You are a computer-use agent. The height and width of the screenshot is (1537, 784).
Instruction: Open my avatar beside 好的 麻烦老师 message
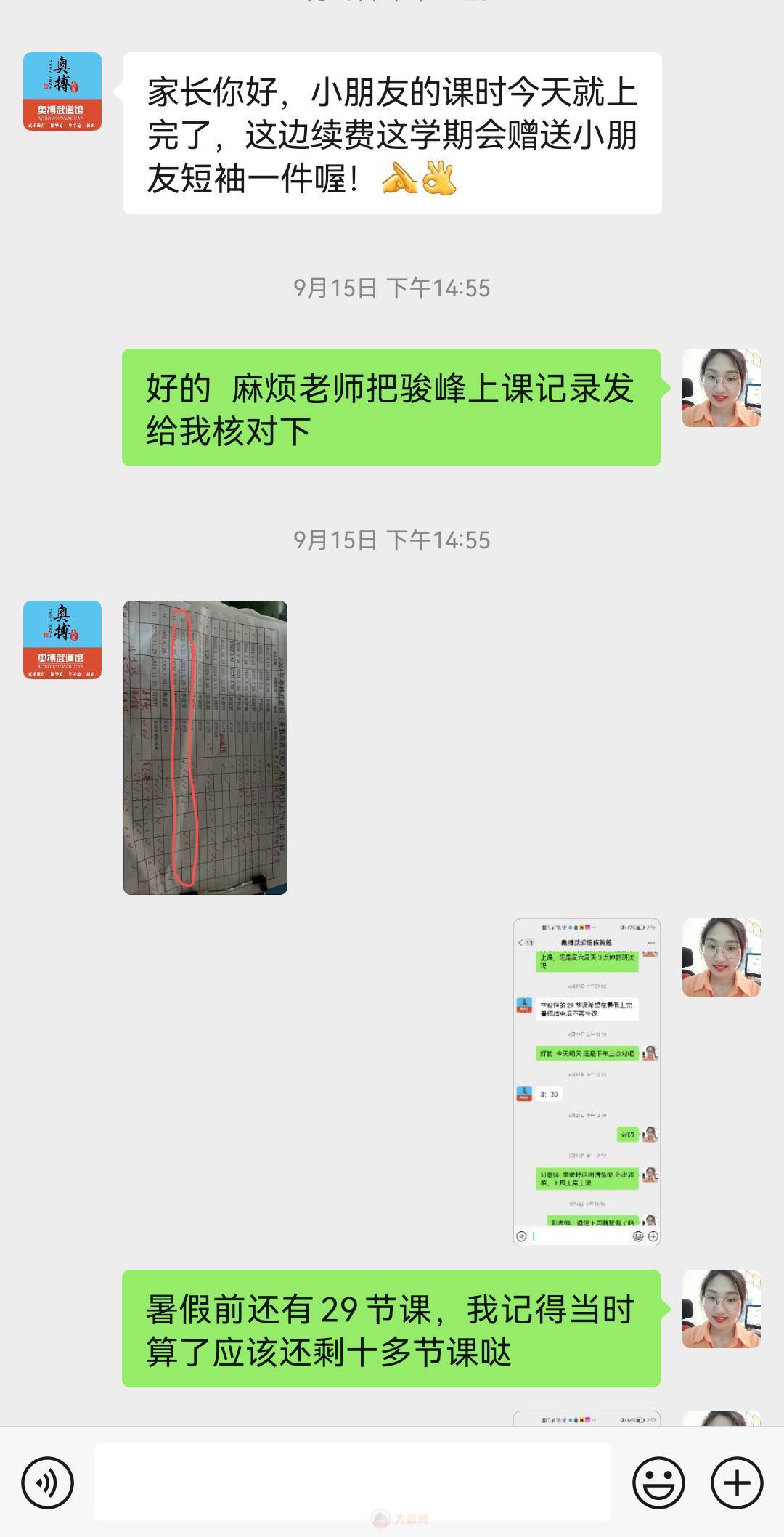721,388
